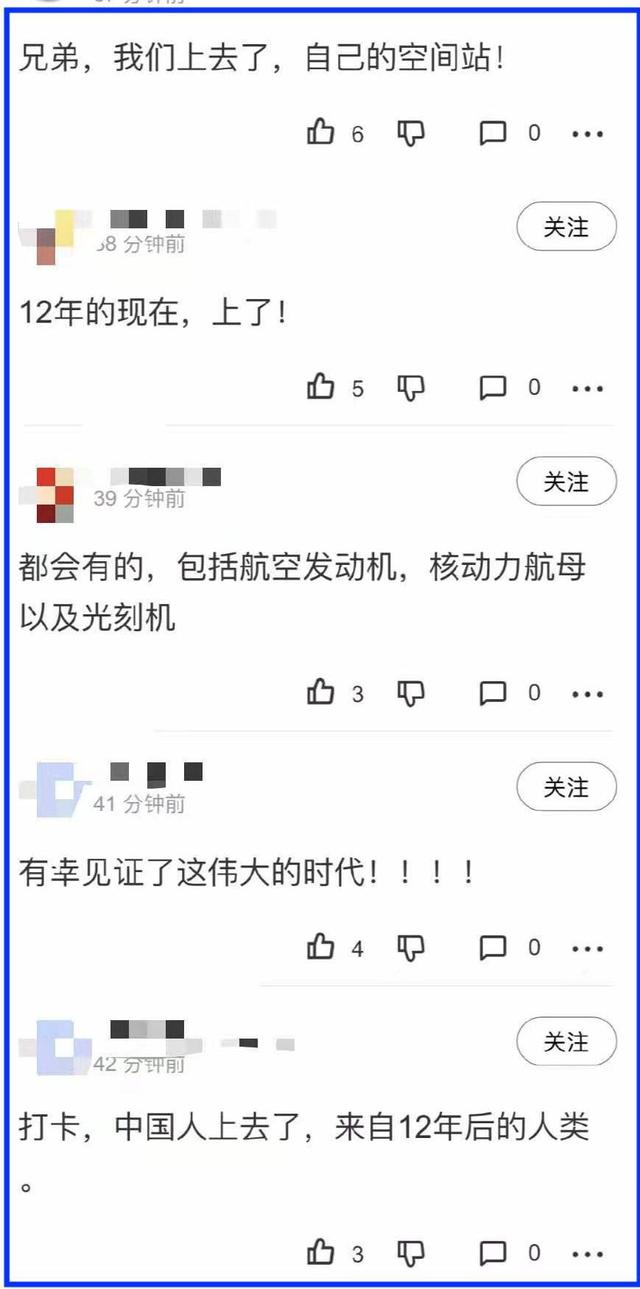The image size is (640, 1289).
Task: Follow the author of "12年的现在，上了！"
Action: [x=566, y=227]
